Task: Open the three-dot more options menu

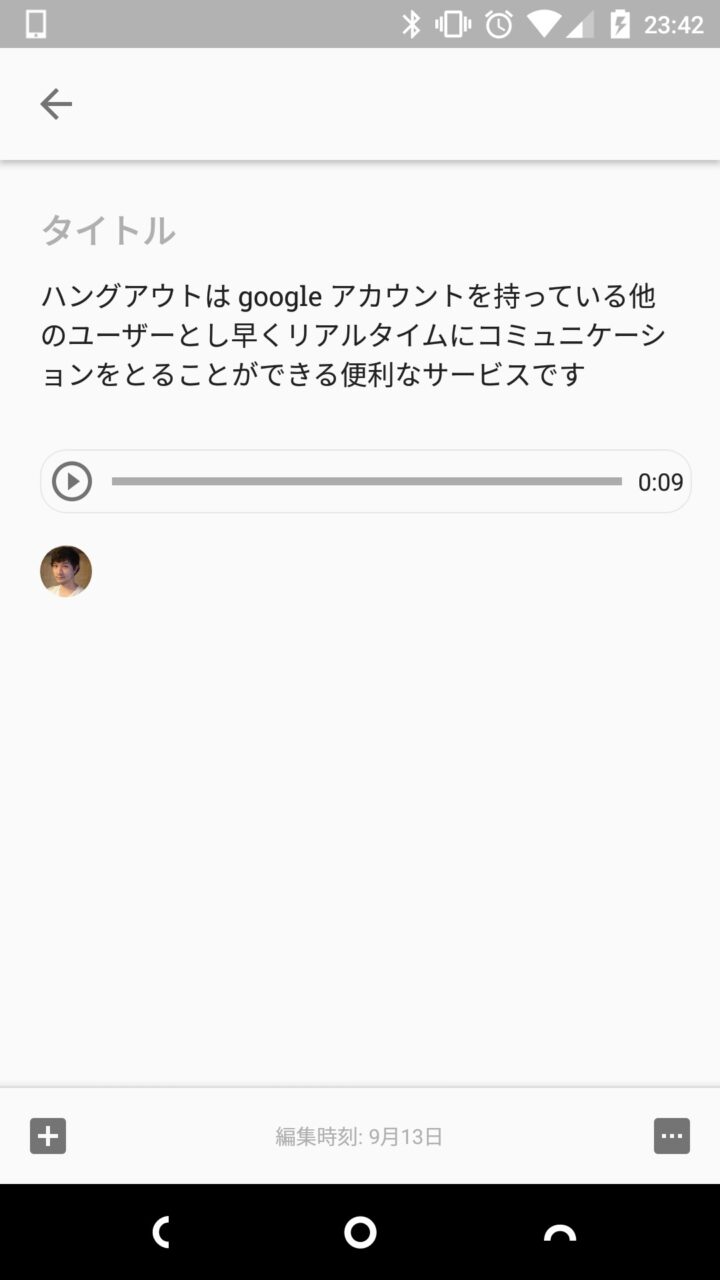Action: [671, 1136]
